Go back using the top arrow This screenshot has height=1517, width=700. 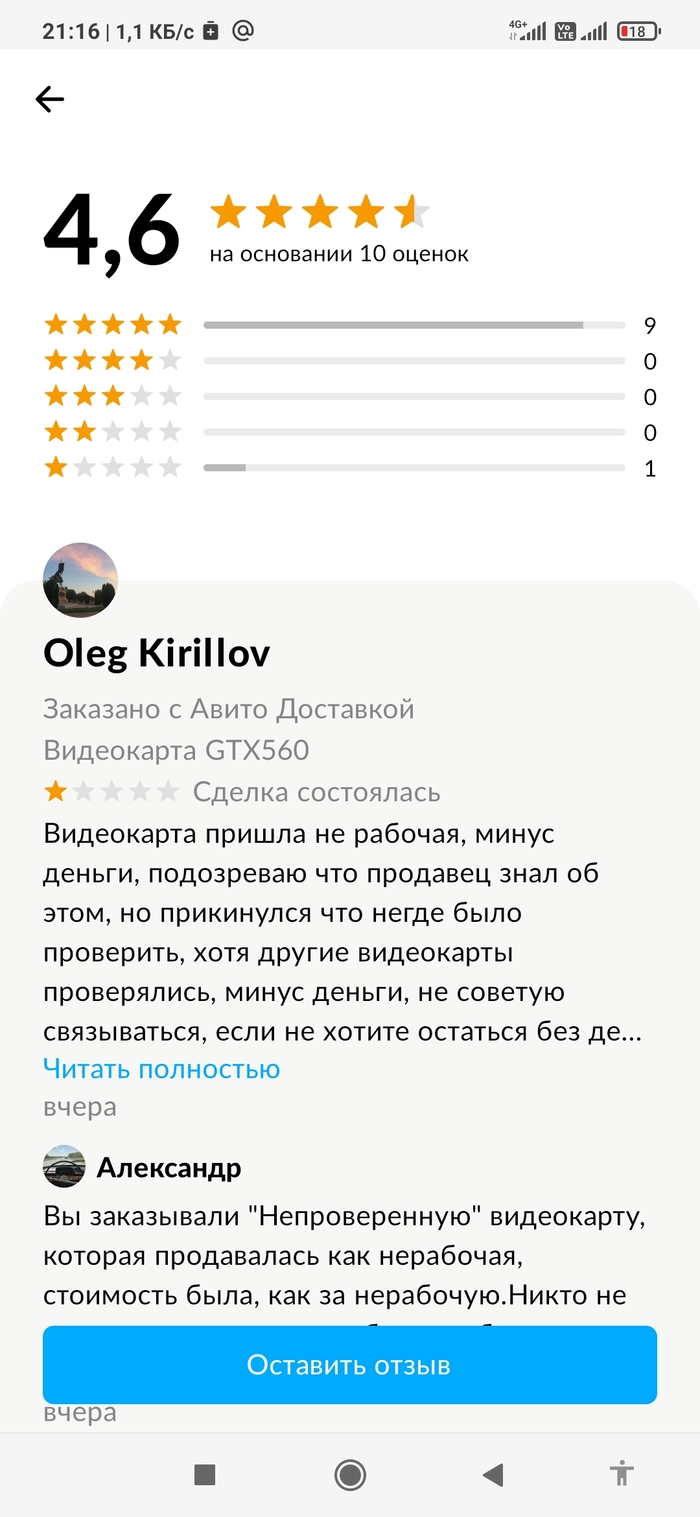point(50,98)
